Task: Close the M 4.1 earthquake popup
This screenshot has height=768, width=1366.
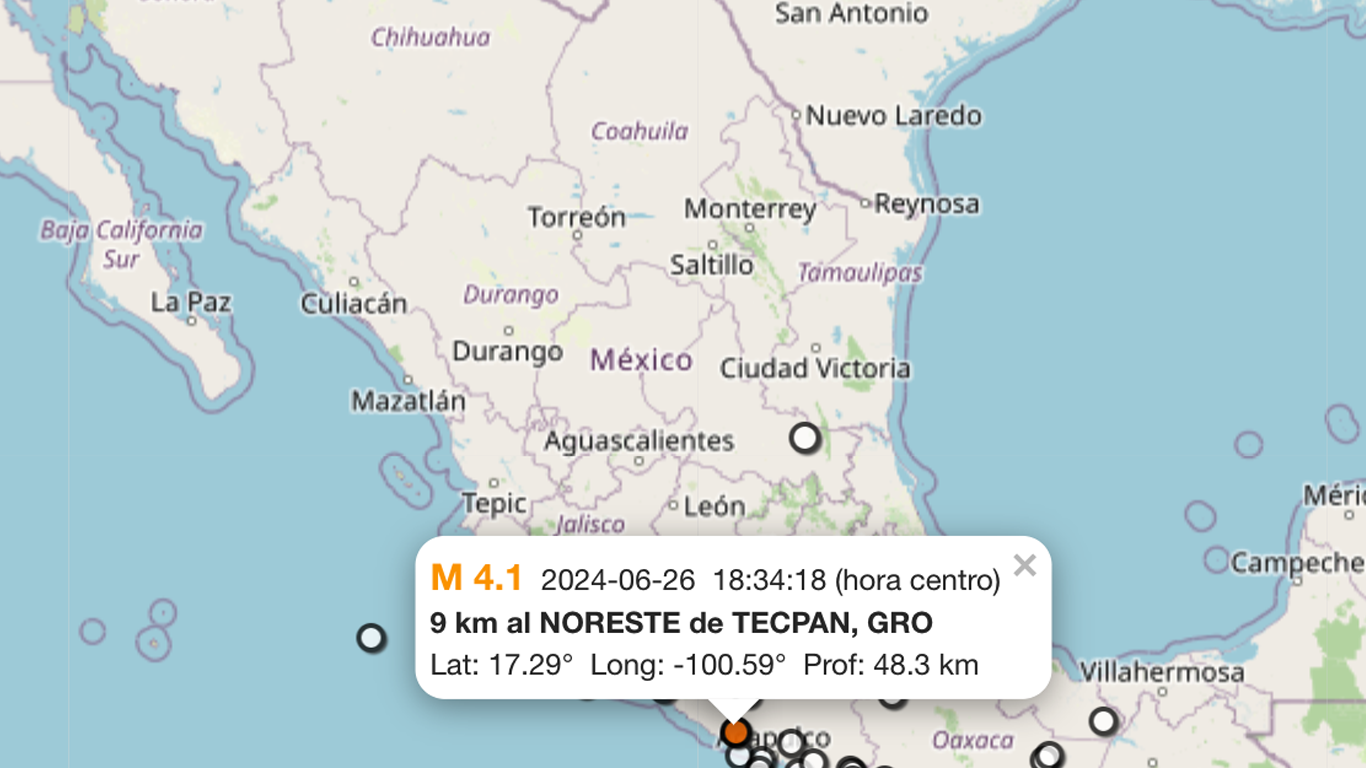Action: pos(1024,566)
